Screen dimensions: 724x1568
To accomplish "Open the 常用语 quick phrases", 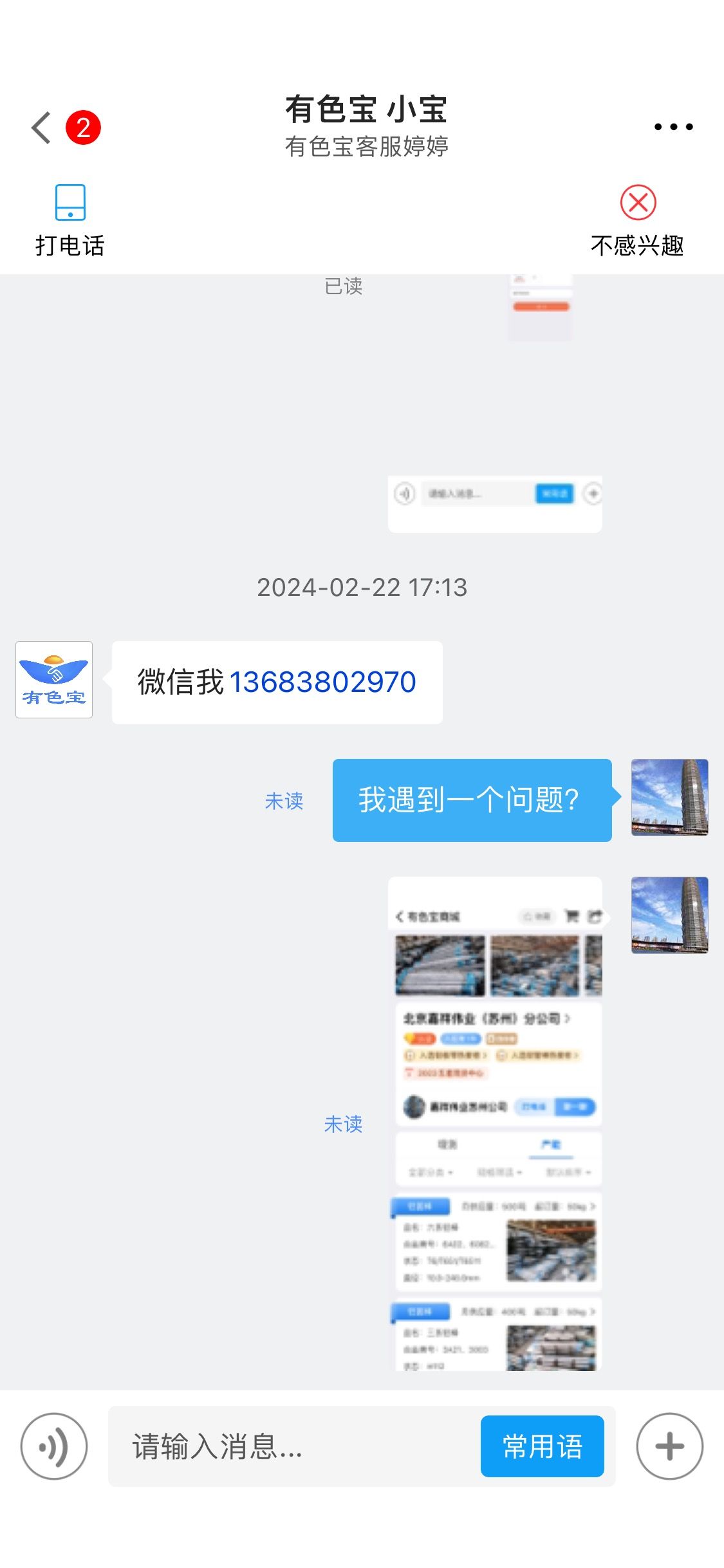I will (542, 1446).
